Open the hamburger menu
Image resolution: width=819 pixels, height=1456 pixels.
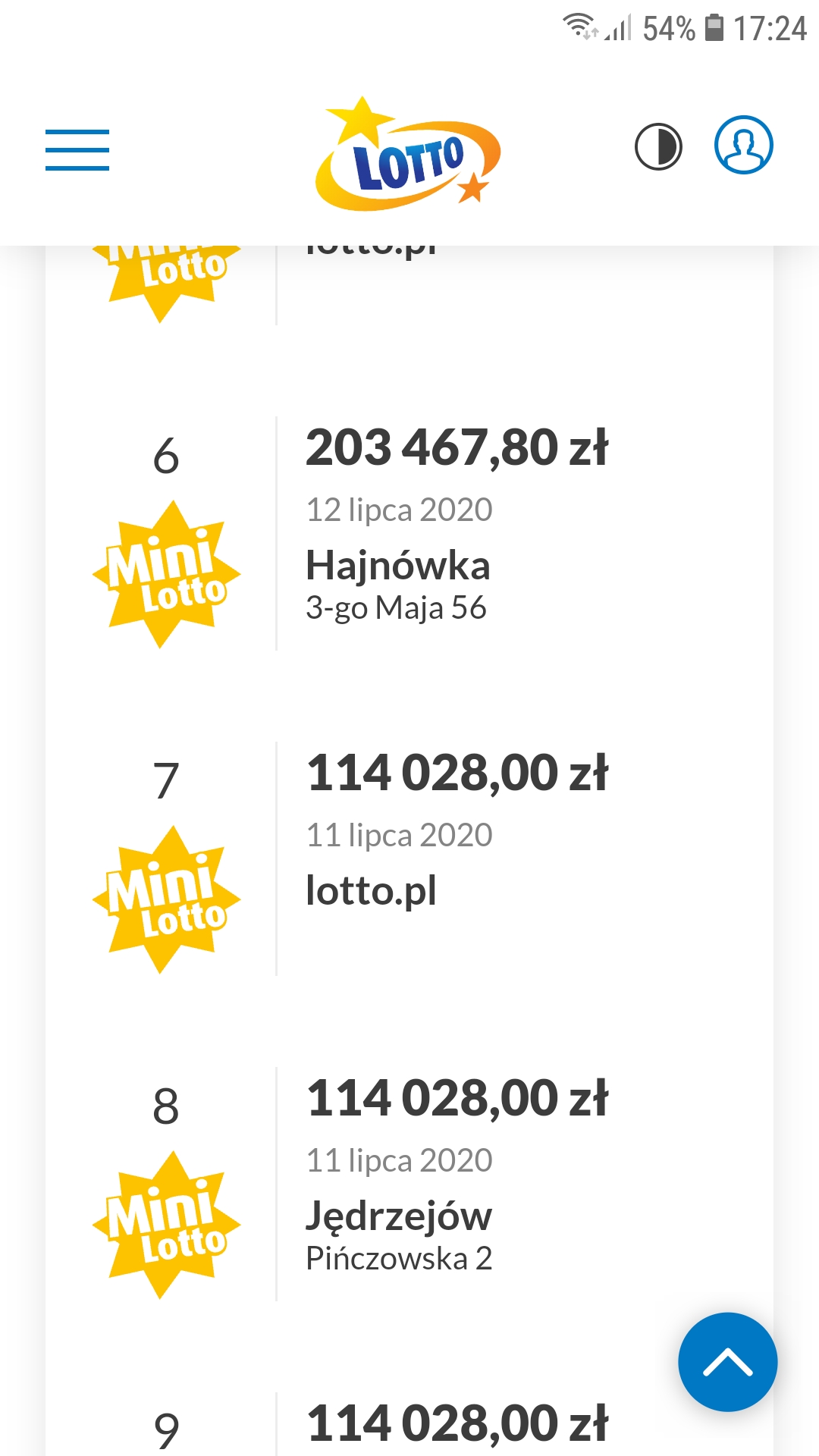click(77, 149)
